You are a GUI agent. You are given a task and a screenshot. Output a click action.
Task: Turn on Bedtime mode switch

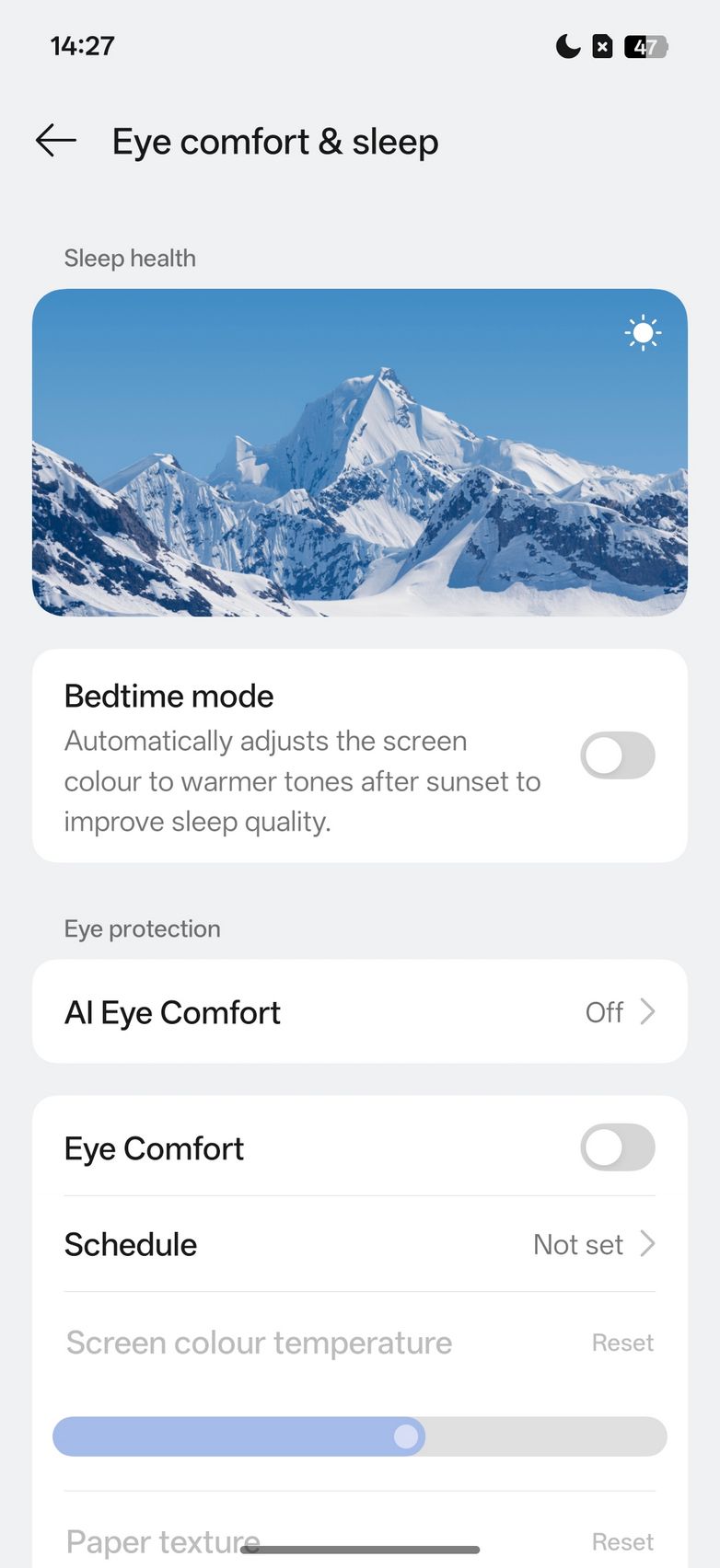617,755
